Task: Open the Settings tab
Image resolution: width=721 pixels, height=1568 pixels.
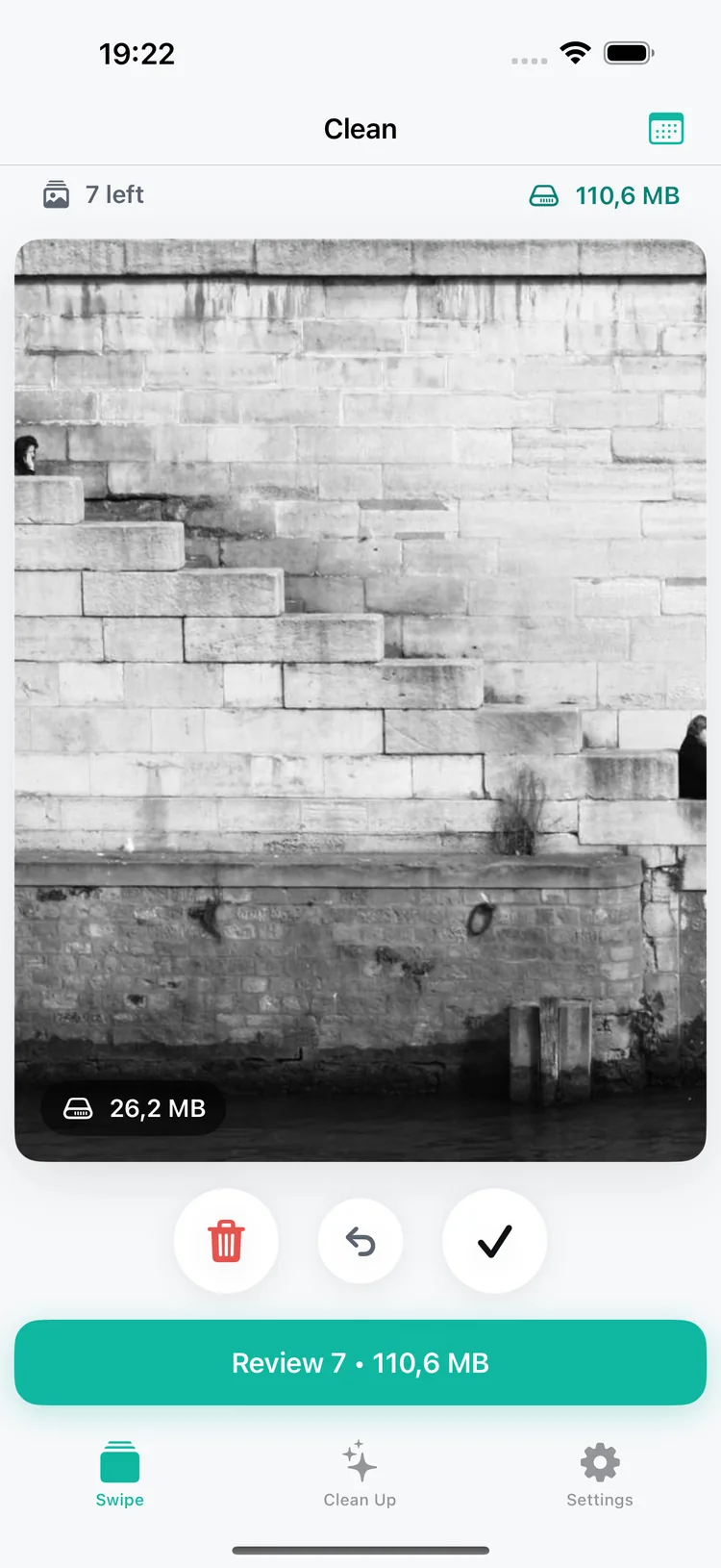Action: click(600, 1474)
